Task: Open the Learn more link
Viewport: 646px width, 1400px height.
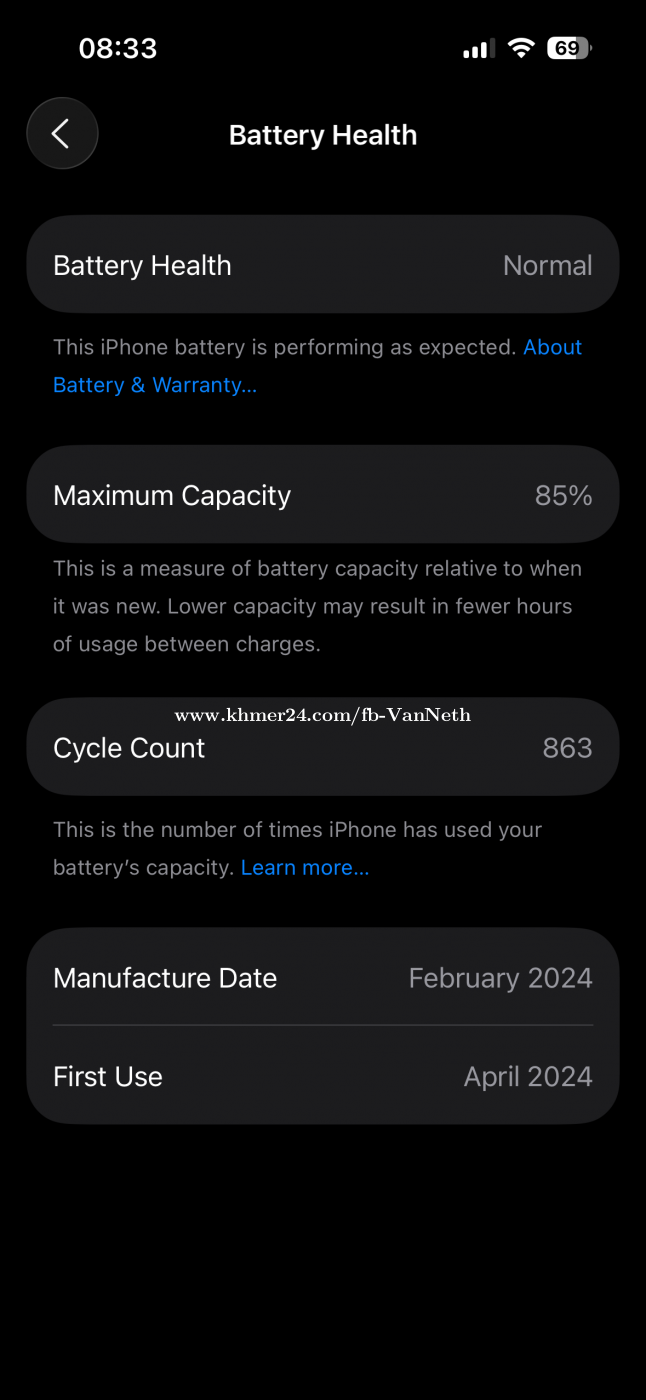Action: (305, 868)
